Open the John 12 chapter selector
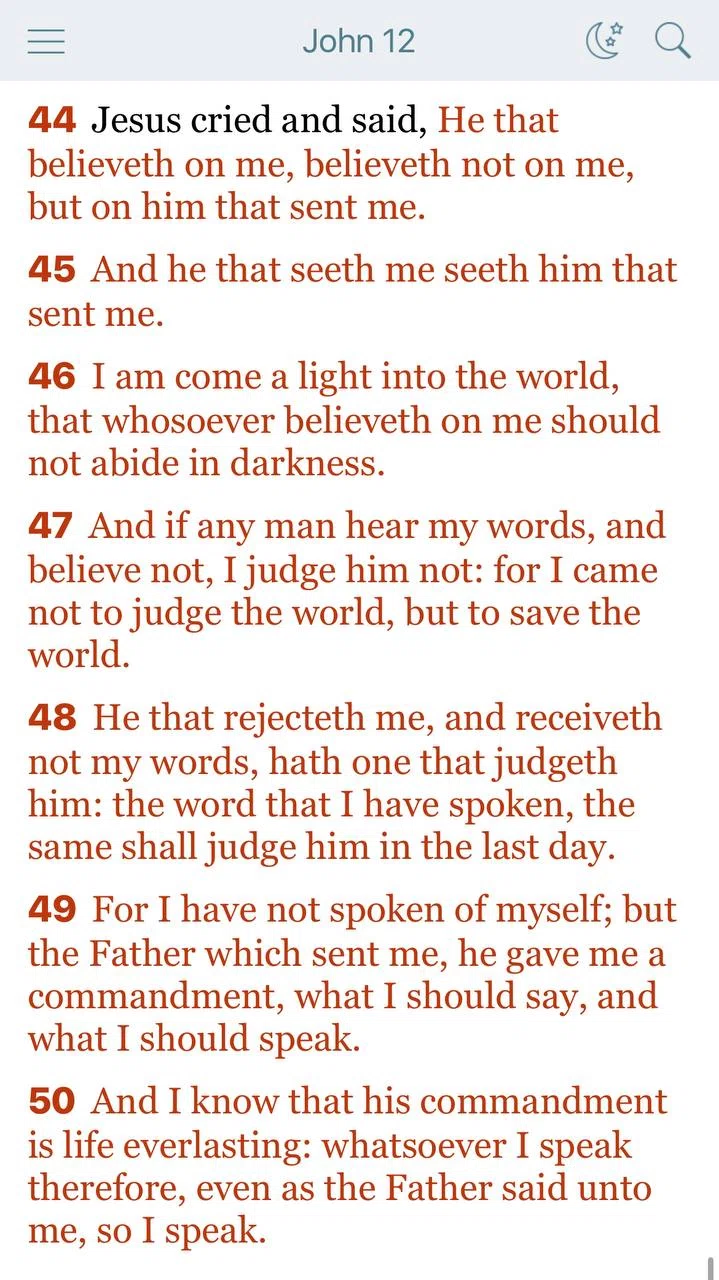Image resolution: width=719 pixels, height=1280 pixels. click(358, 41)
